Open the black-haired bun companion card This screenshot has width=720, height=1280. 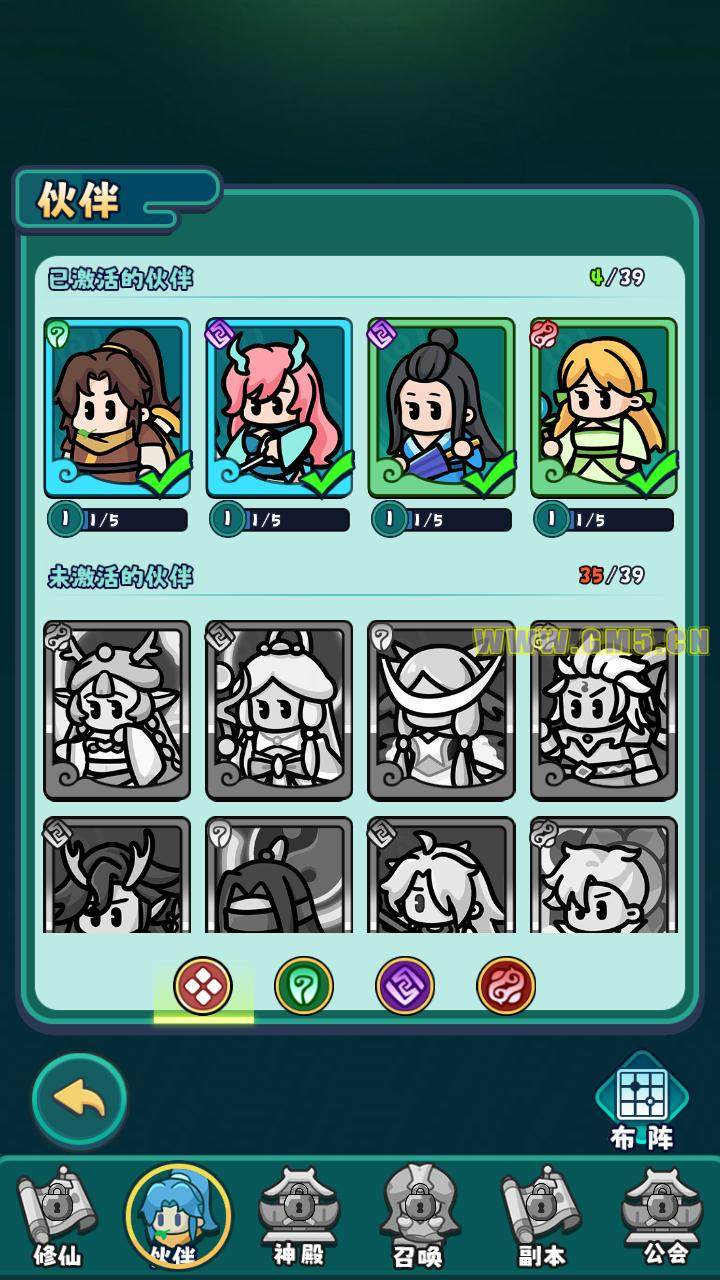pos(441,408)
